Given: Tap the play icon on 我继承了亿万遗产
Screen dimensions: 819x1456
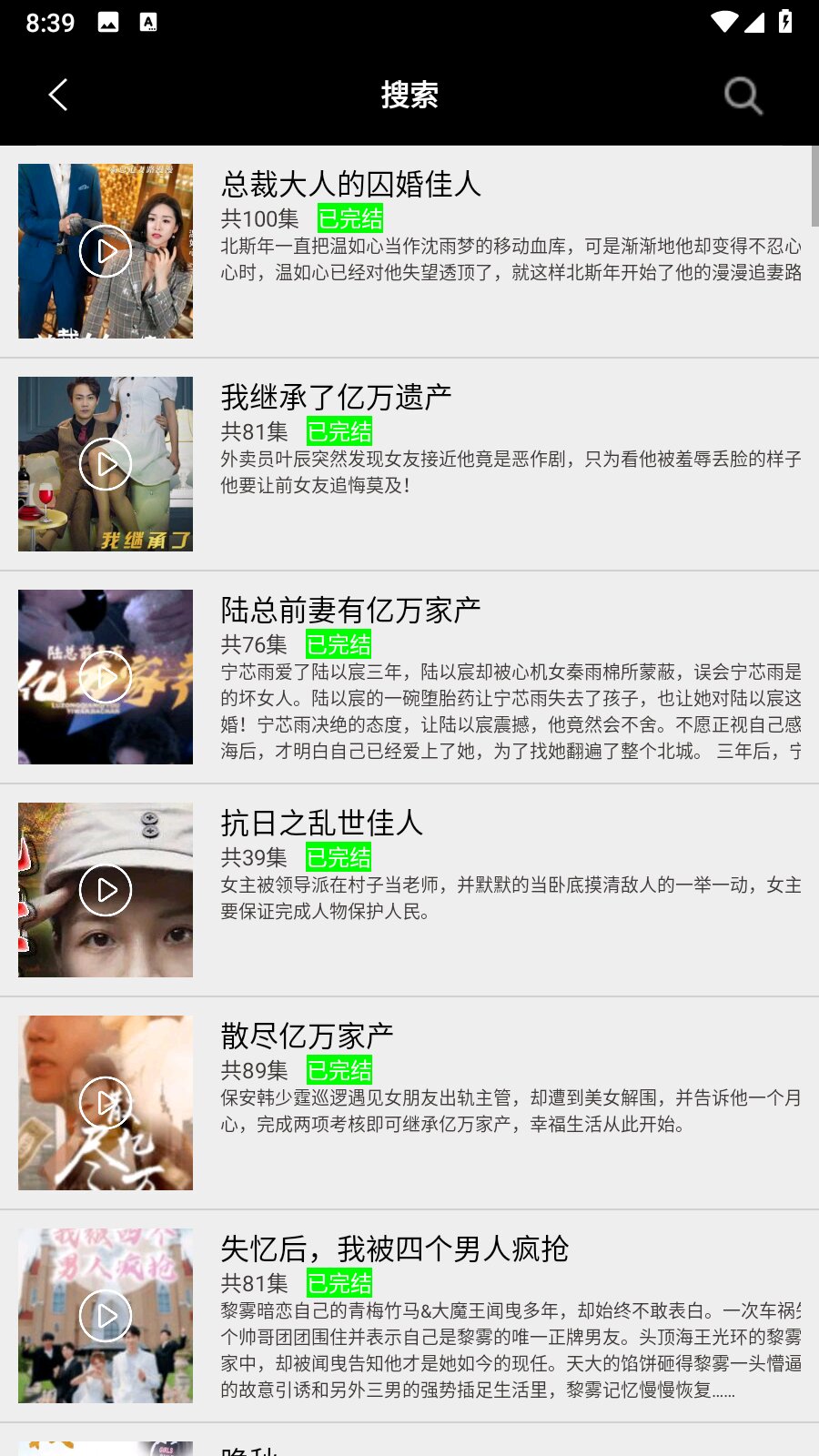Looking at the screenshot, I should (106, 464).
